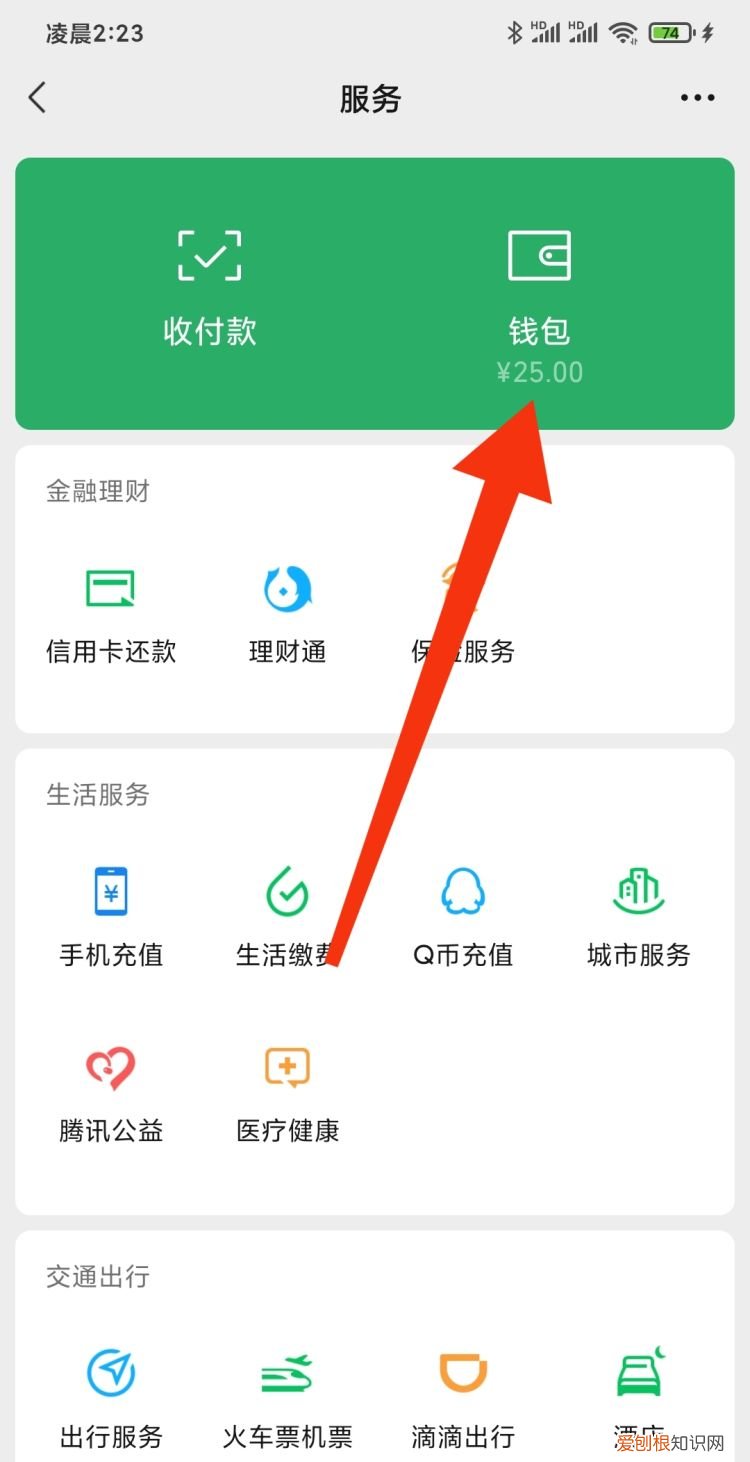750x1462 pixels.
Task: Open 城市服务 city services
Action: click(639, 915)
